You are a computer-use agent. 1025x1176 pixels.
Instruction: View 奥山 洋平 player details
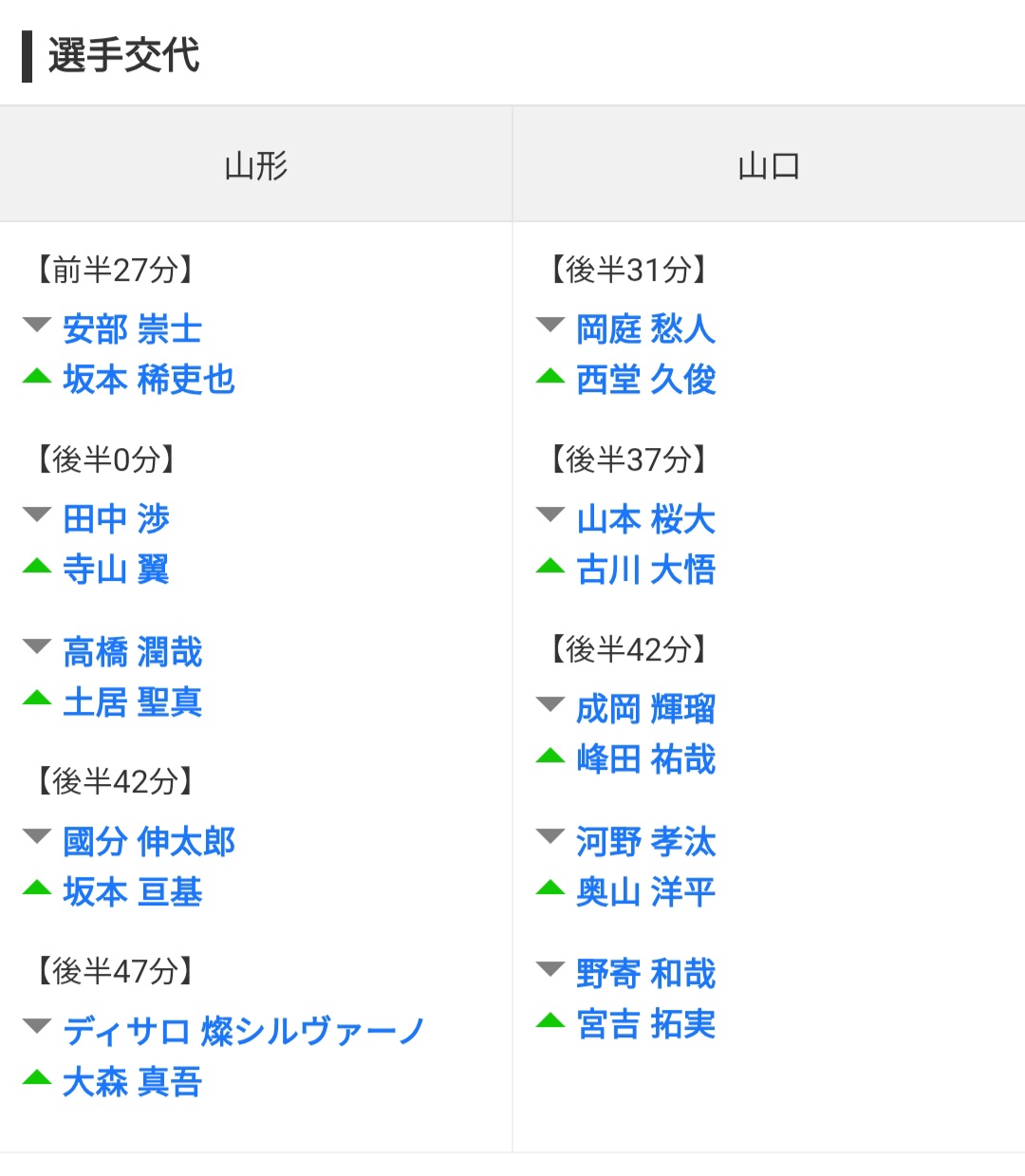(x=645, y=892)
